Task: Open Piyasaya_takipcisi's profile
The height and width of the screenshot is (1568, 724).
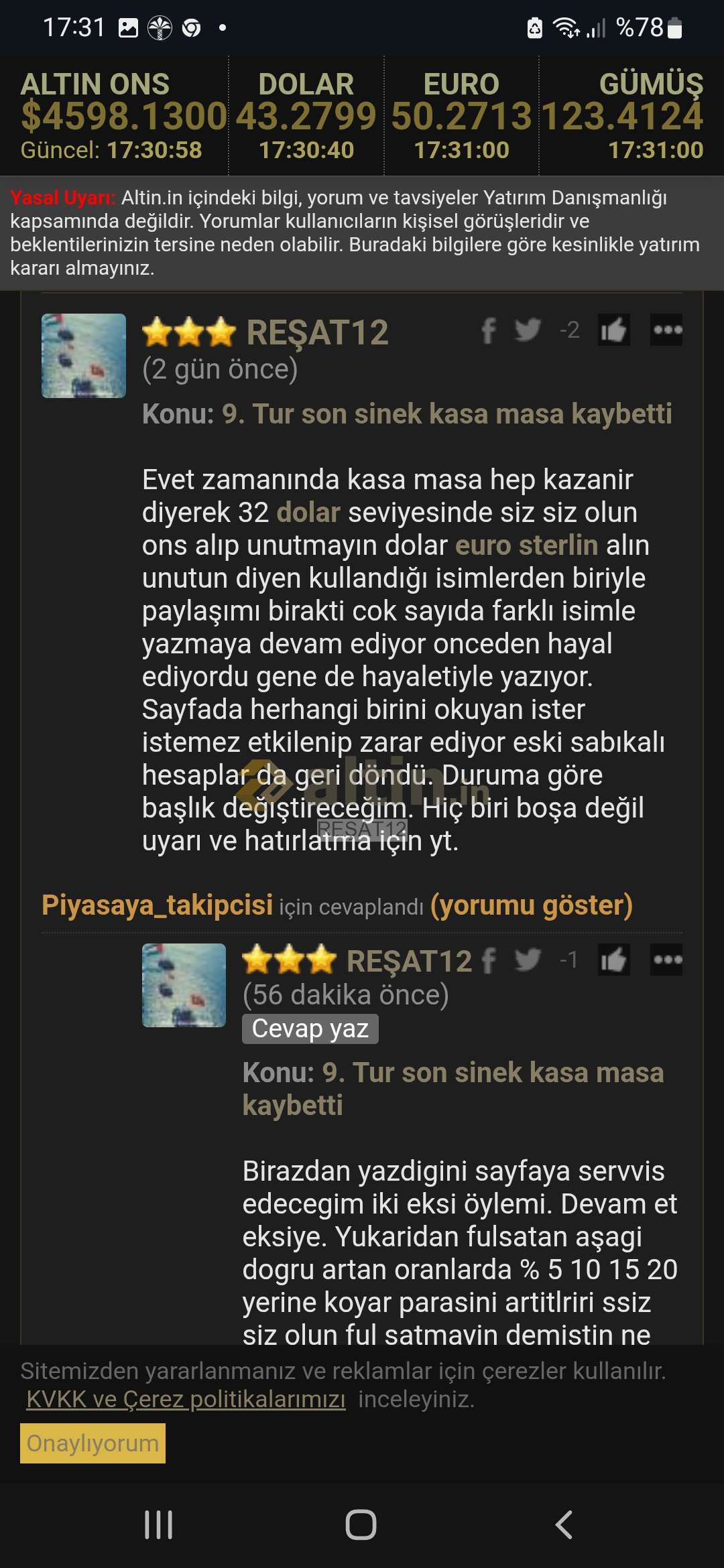Action: point(158,905)
